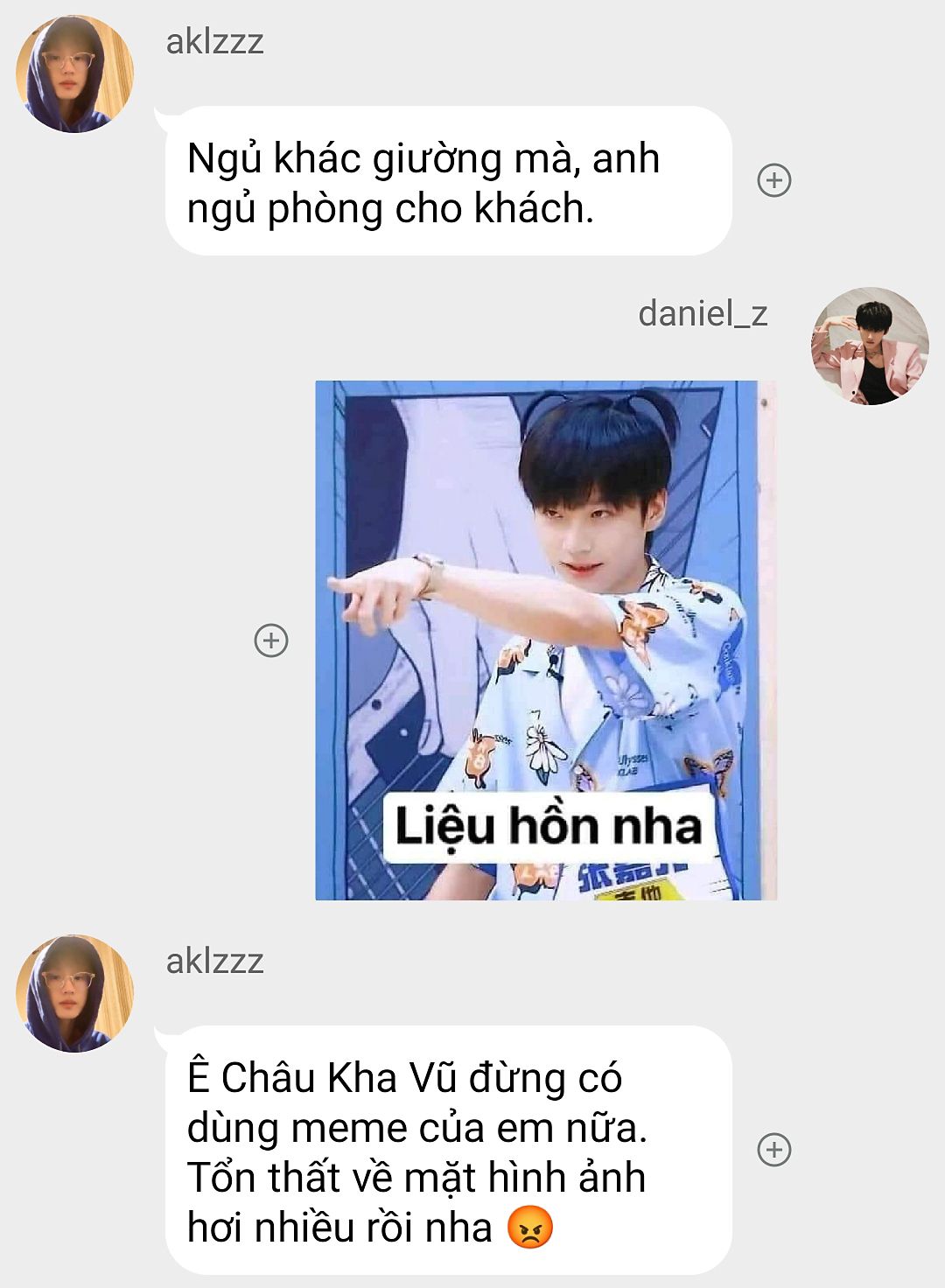This screenshot has height=1288, width=945.
Task: Tap the plus icon next to the meme image
Action: pyautogui.click(x=271, y=640)
